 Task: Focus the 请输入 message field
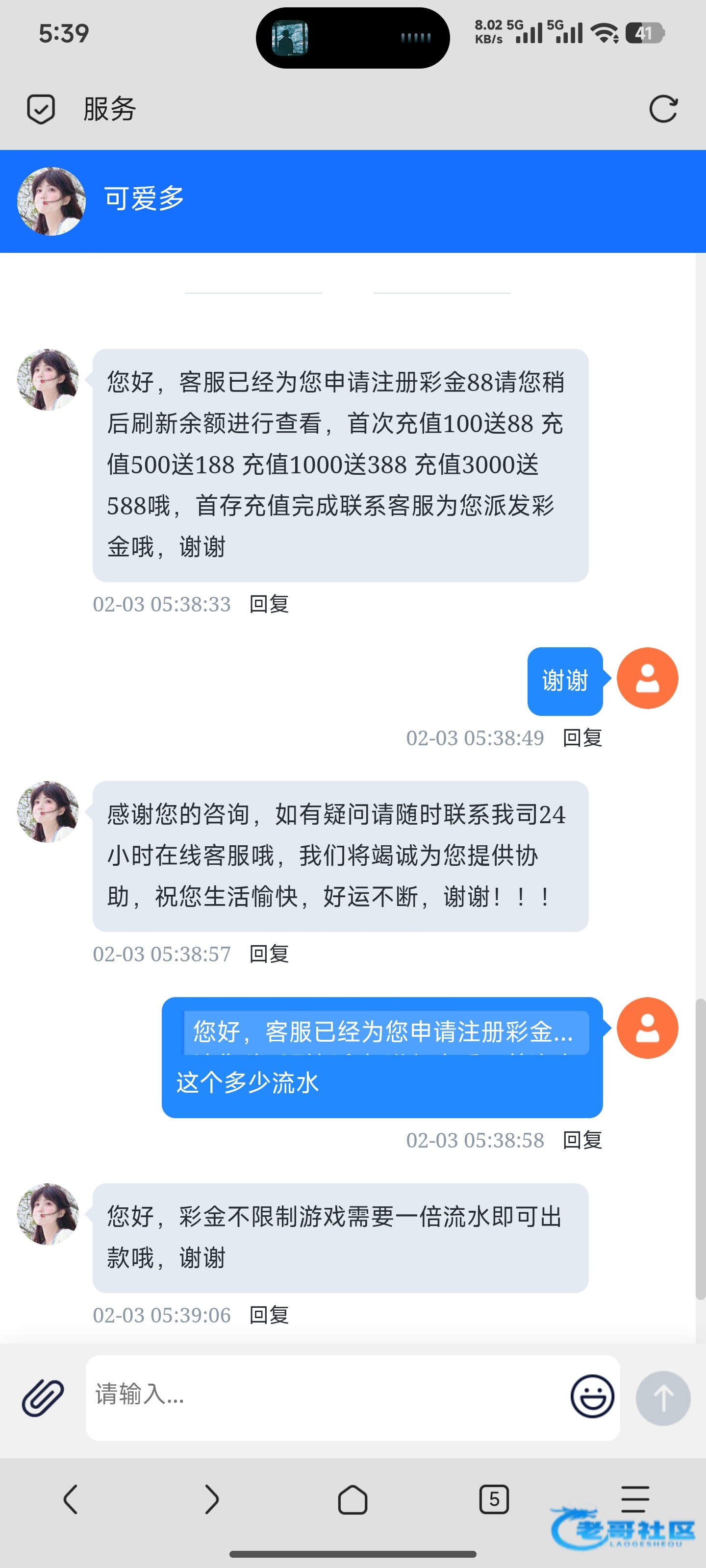323,1396
